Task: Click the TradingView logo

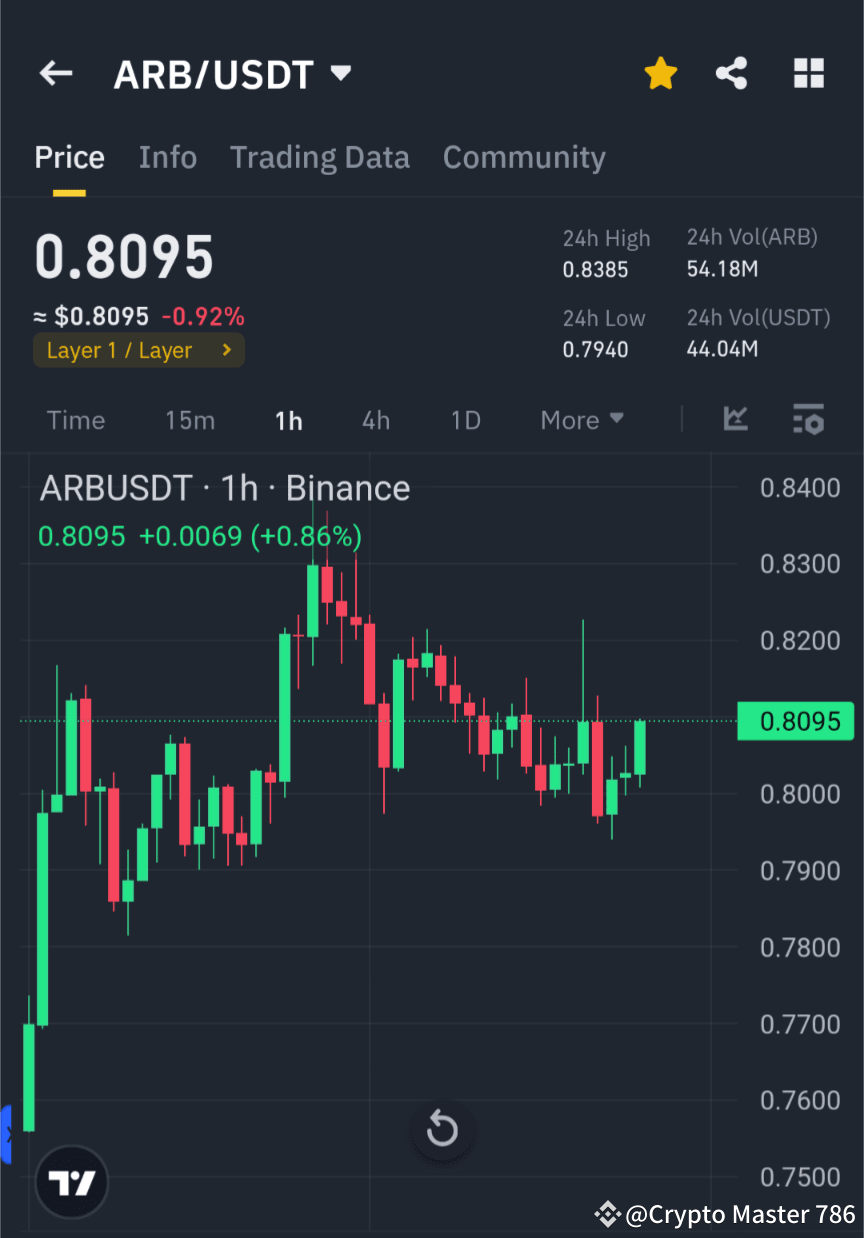Action: [x=70, y=1181]
